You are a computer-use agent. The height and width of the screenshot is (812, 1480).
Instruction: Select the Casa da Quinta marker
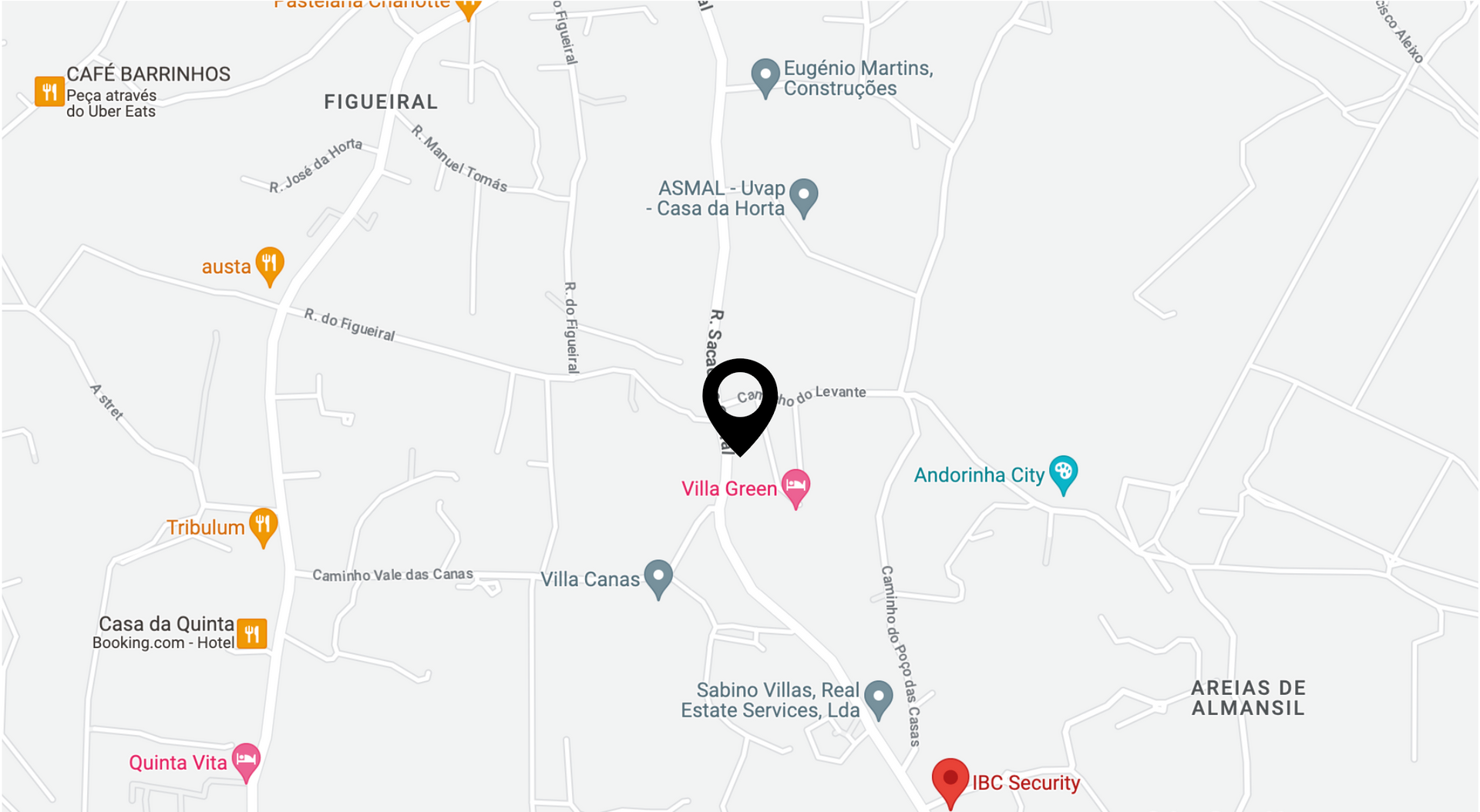pos(252,633)
